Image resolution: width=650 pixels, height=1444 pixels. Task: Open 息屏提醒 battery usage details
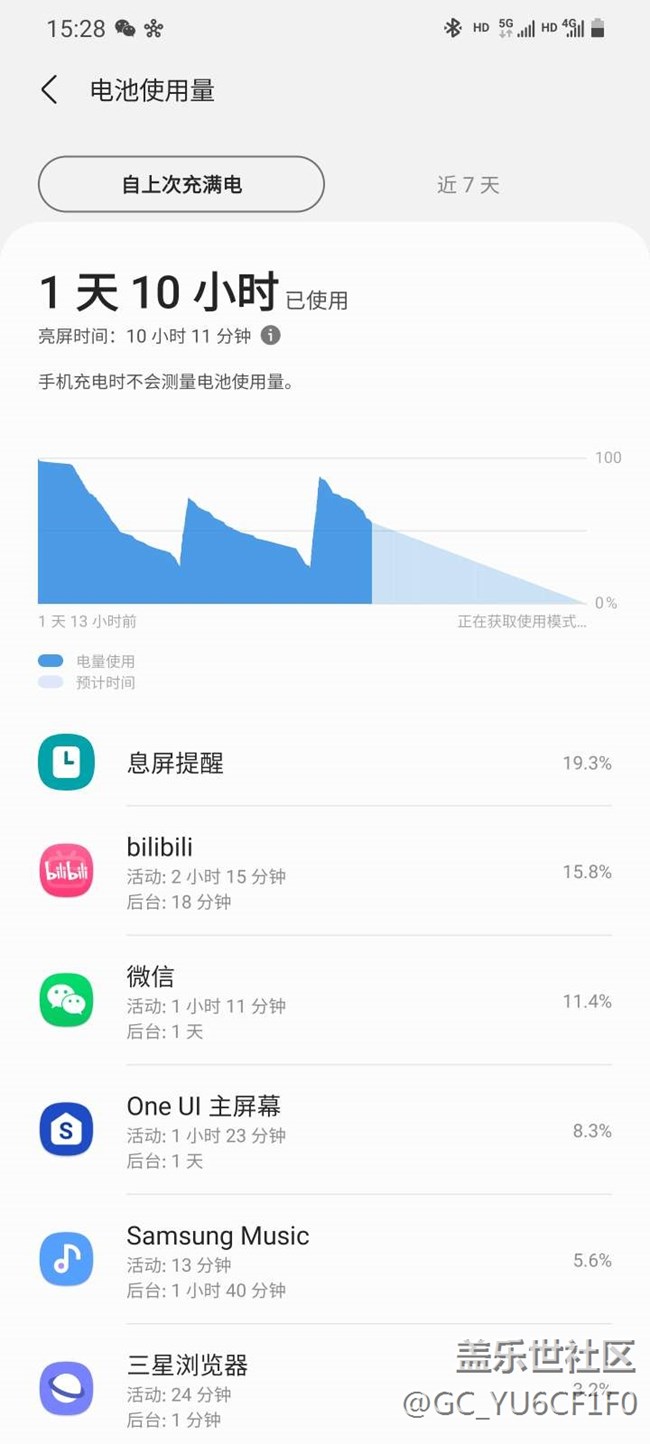(325, 763)
